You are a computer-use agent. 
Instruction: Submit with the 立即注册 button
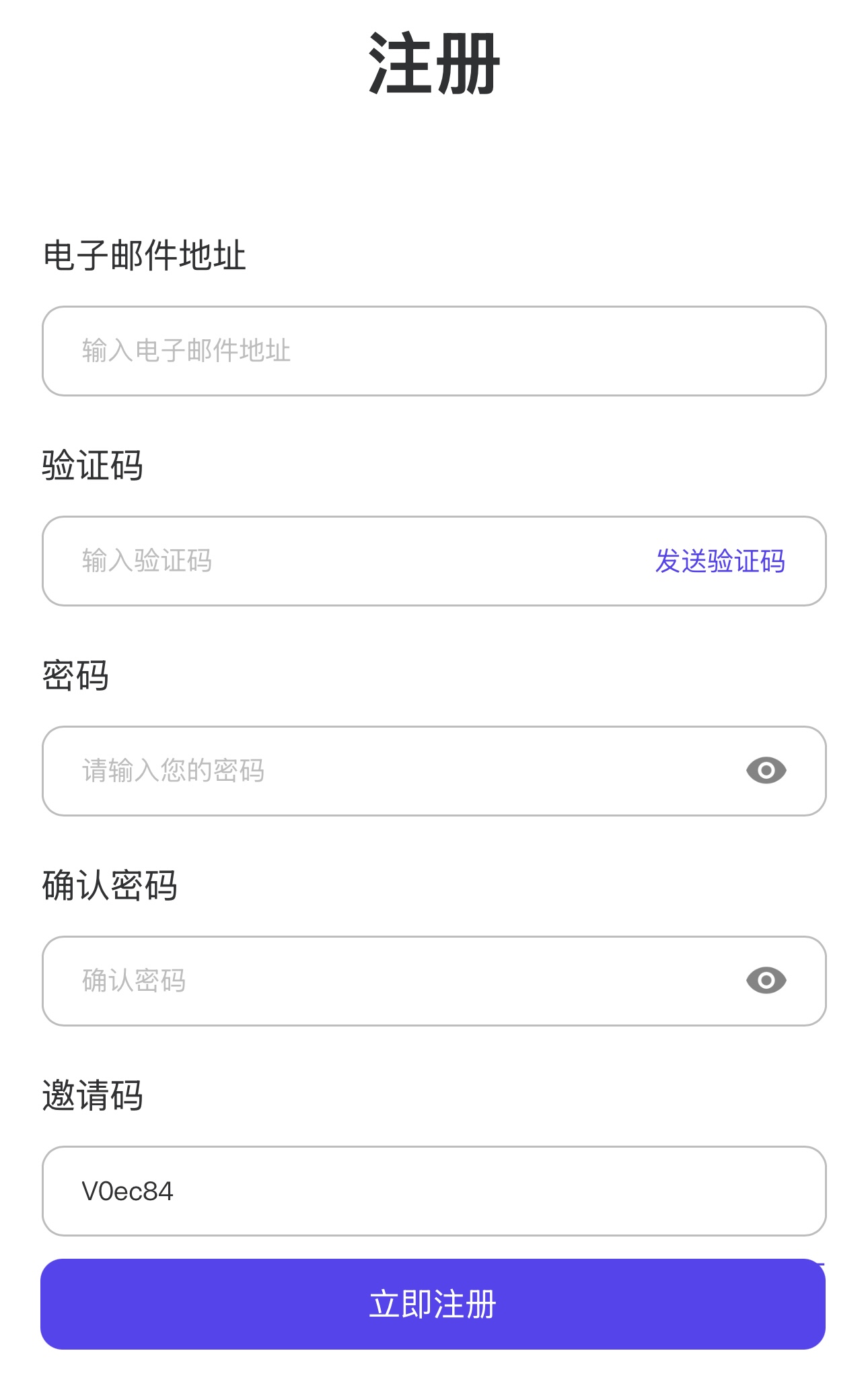tap(433, 1304)
